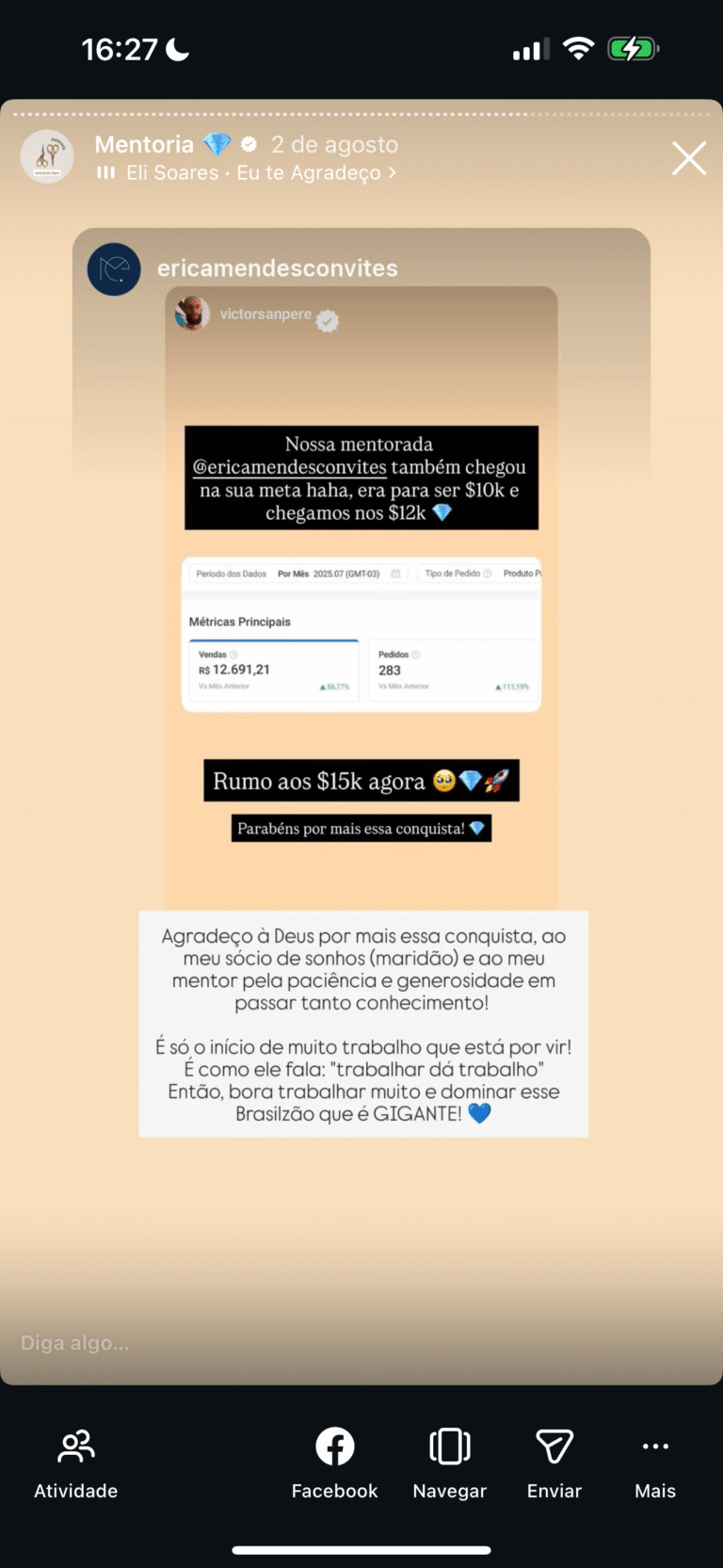Close the story viewer
The image size is (723, 1568).
pyautogui.click(x=688, y=158)
